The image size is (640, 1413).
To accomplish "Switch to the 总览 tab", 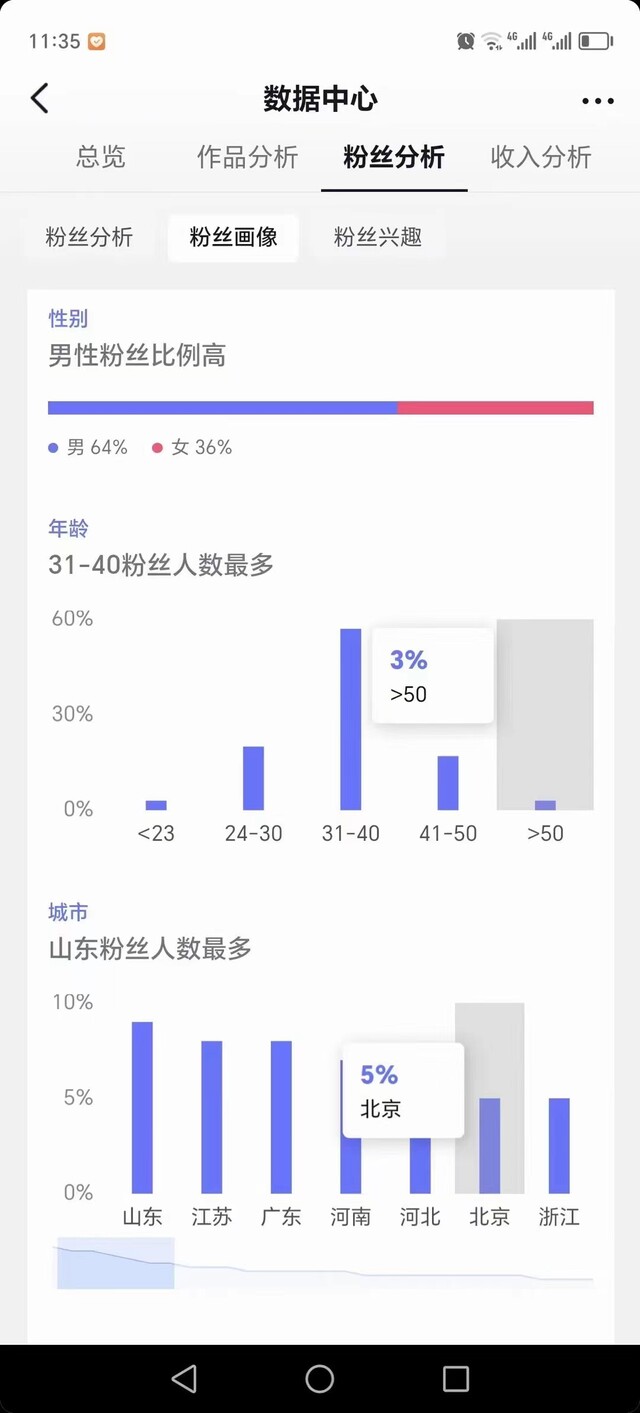I will [x=101, y=157].
